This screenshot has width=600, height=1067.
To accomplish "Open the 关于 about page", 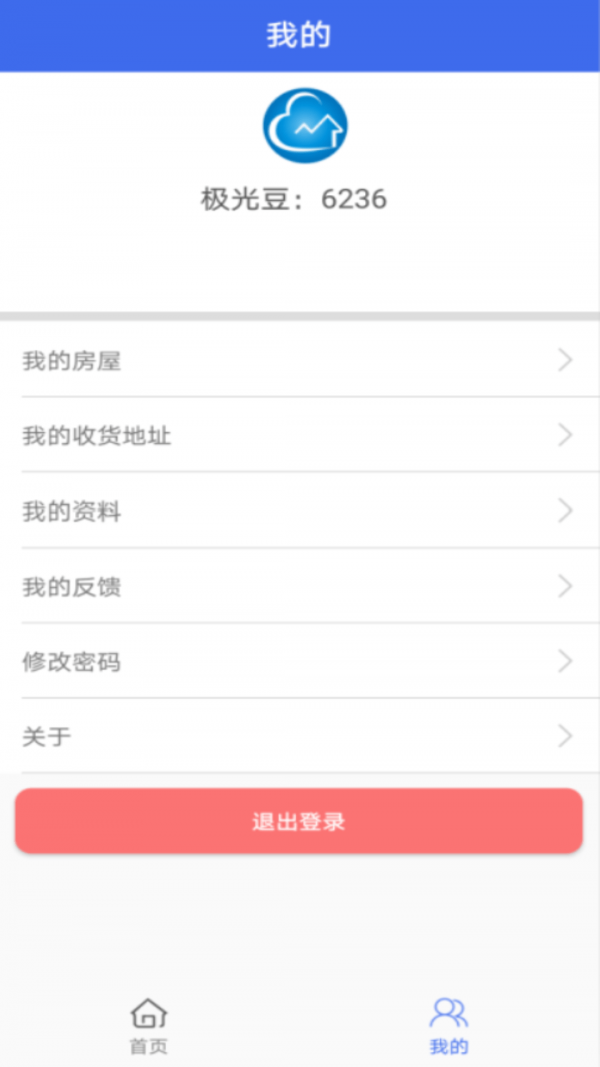I will 300,736.
